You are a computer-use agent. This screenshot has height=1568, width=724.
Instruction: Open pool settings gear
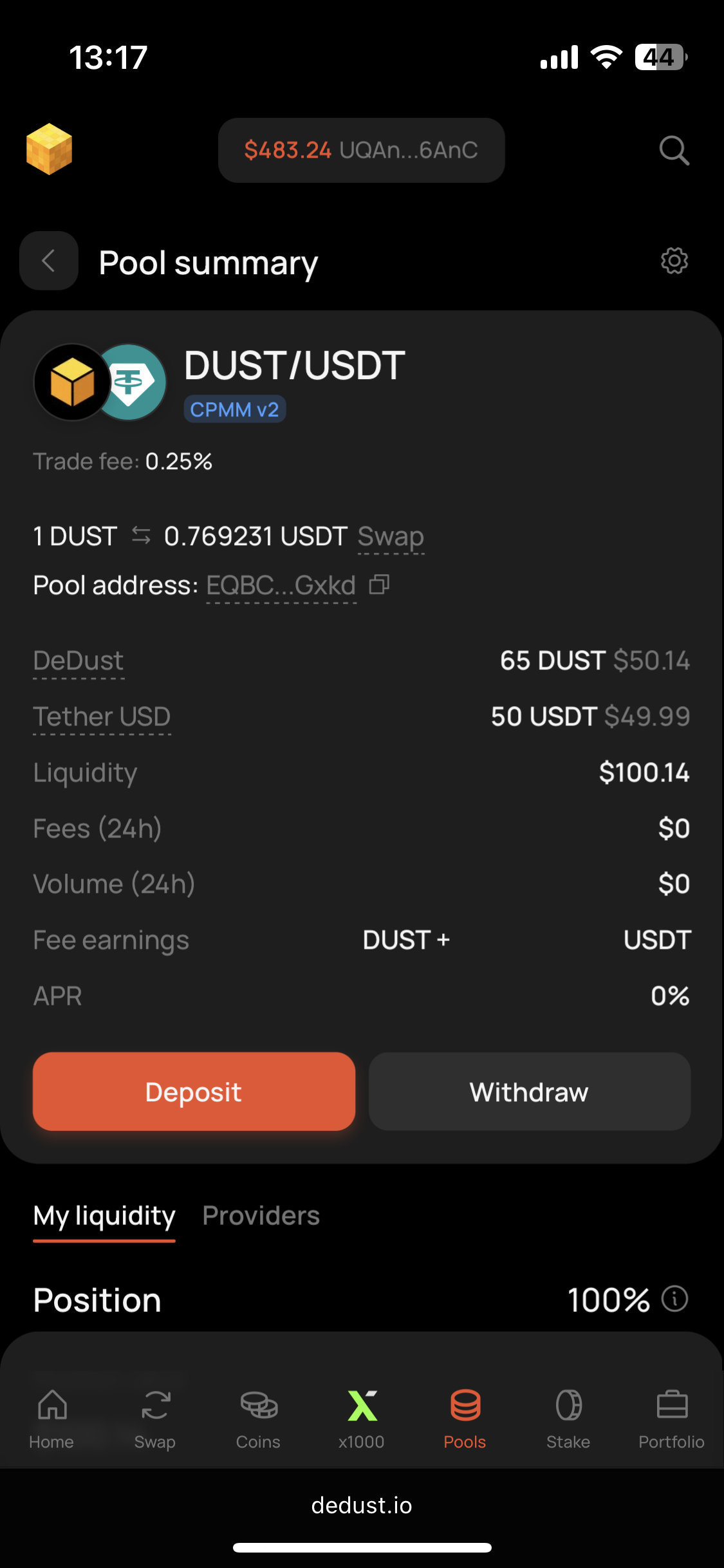pos(674,261)
